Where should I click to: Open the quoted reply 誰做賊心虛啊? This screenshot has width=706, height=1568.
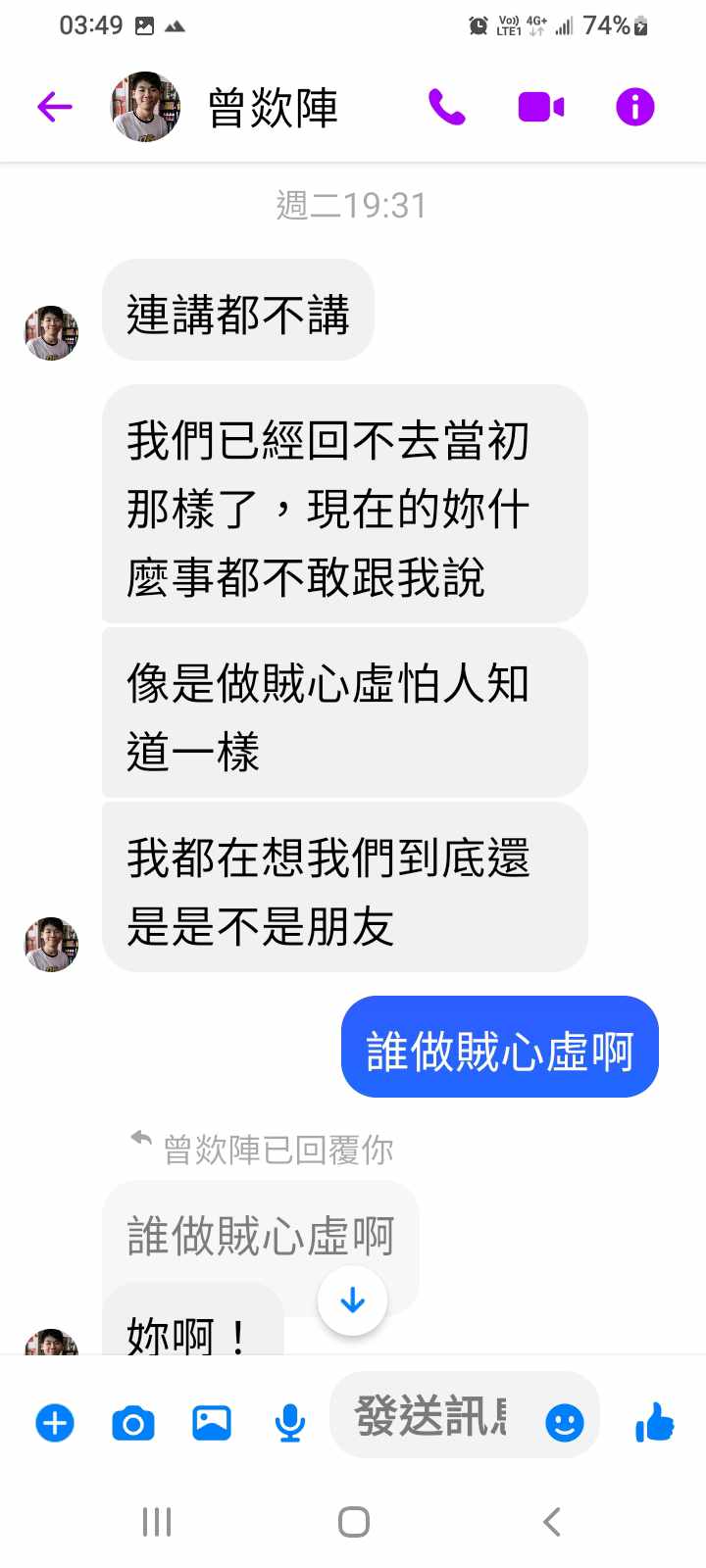(x=260, y=1235)
